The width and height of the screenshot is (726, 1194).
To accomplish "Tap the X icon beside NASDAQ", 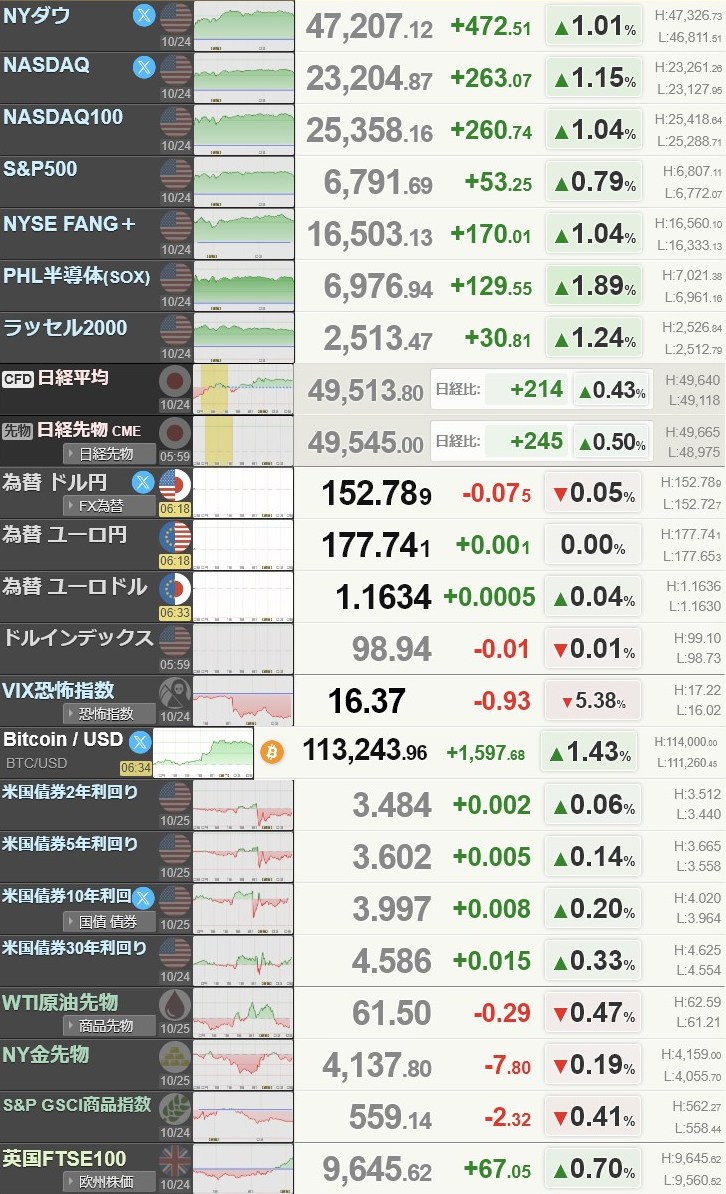I will click(x=144, y=67).
